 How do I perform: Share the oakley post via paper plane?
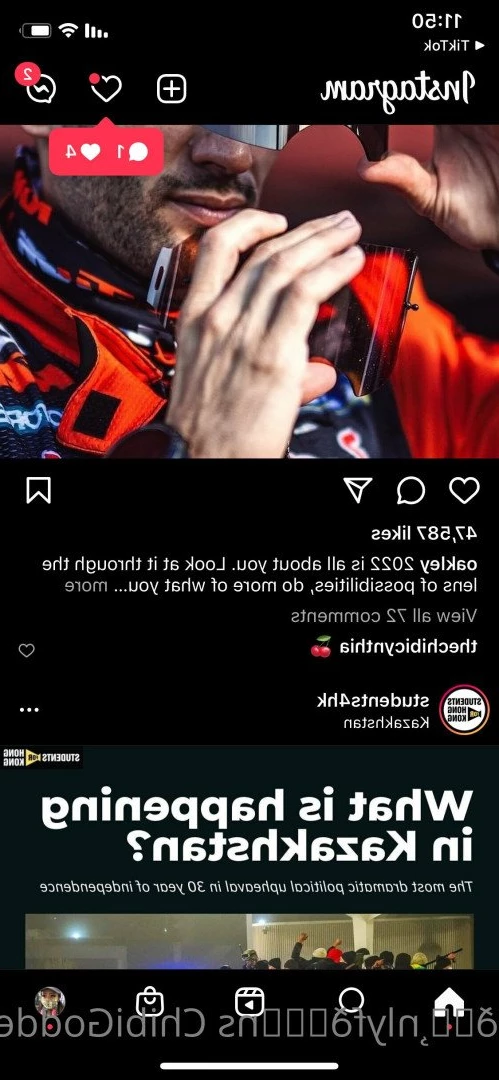click(x=358, y=490)
